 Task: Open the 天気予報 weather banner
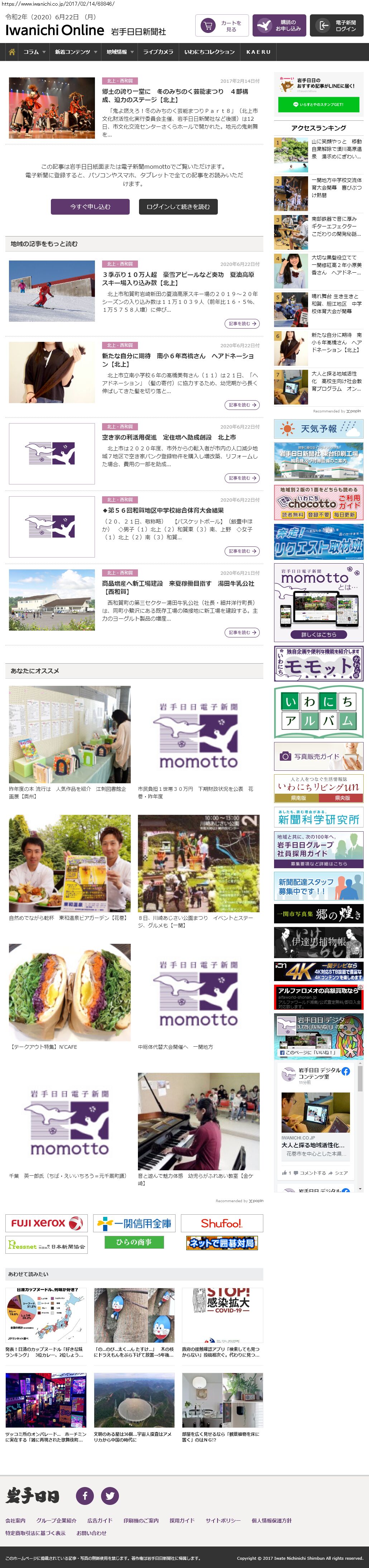point(318,429)
